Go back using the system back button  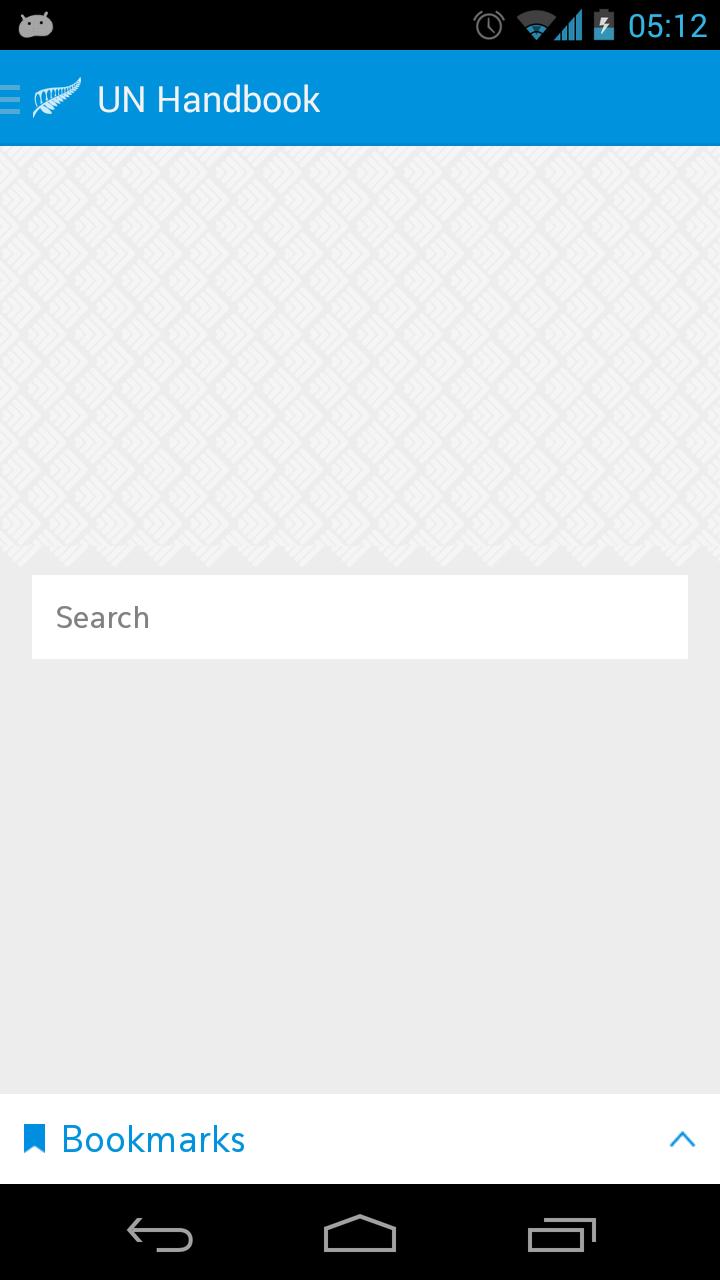(x=160, y=1236)
